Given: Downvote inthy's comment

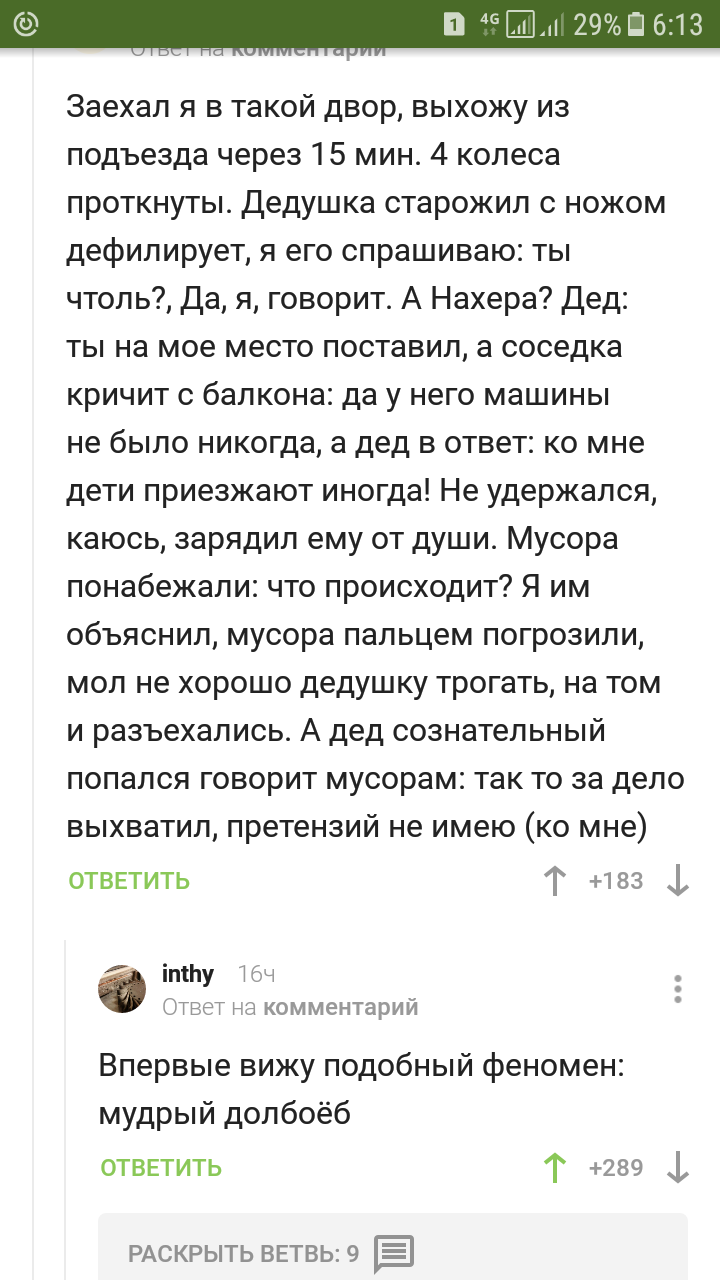Looking at the screenshot, I should point(678,1168).
